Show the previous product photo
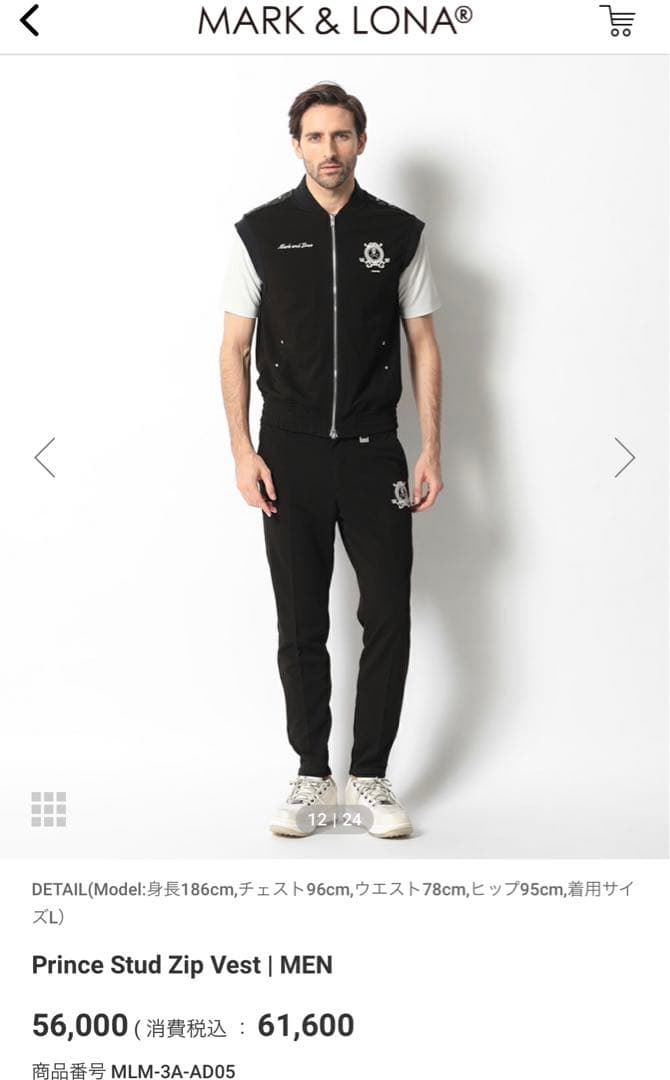 click(x=45, y=457)
